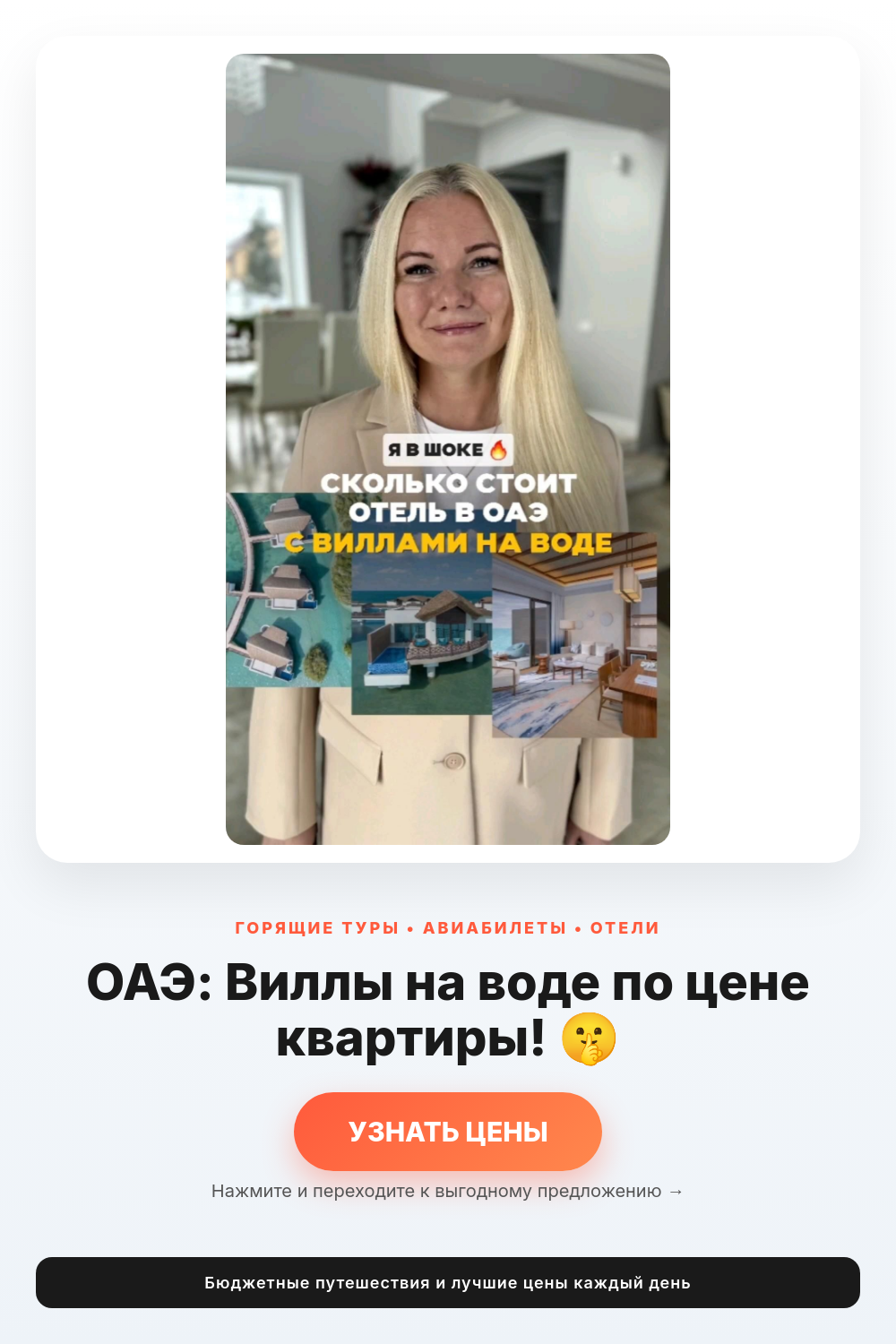Tap the УЗНАТЬ ЦЕНЫ button
The width and height of the screenshot is (896, 1344).
pos(448,1131)
